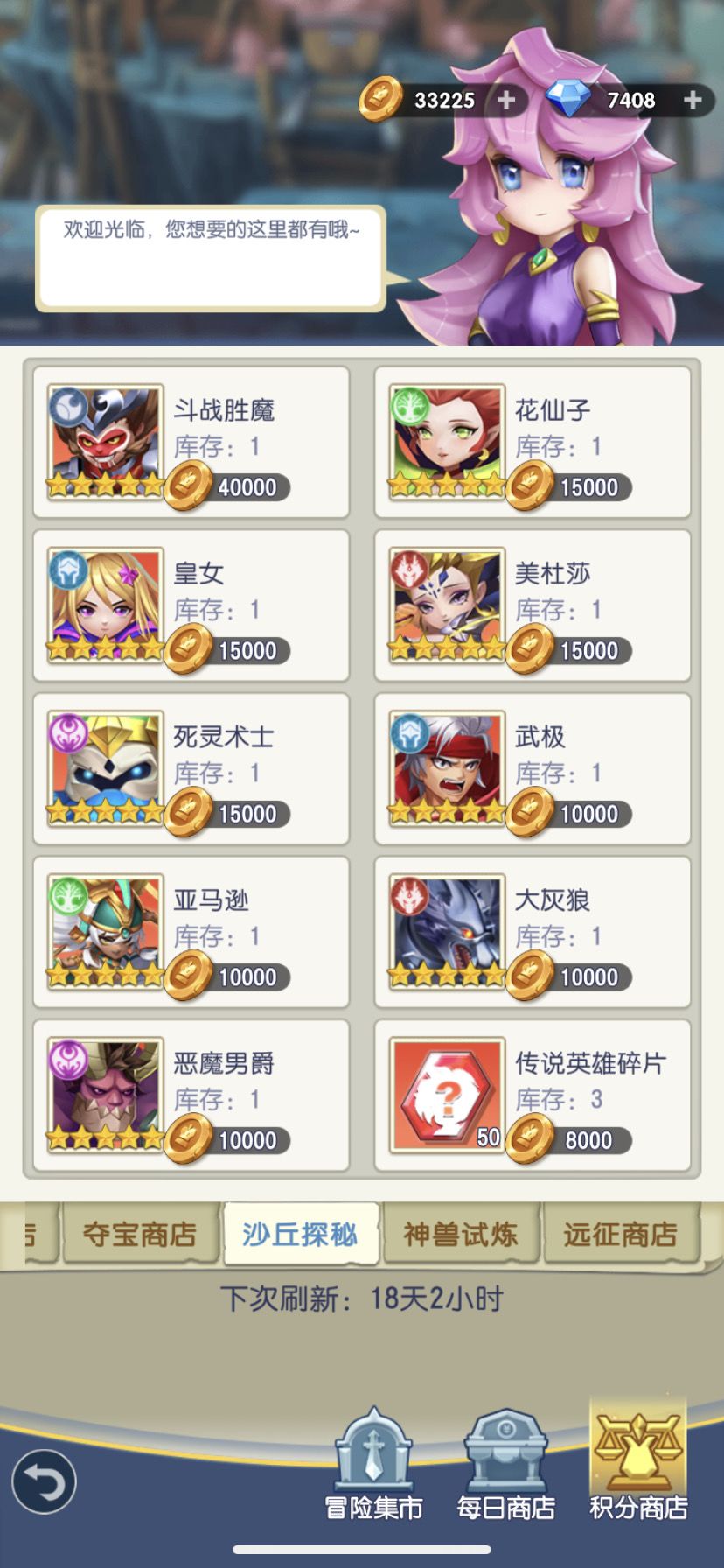The height and width of the screenshot is (1568, 724).
Task: Switch to the 夺宝商店 tab
Action: 142,1233
